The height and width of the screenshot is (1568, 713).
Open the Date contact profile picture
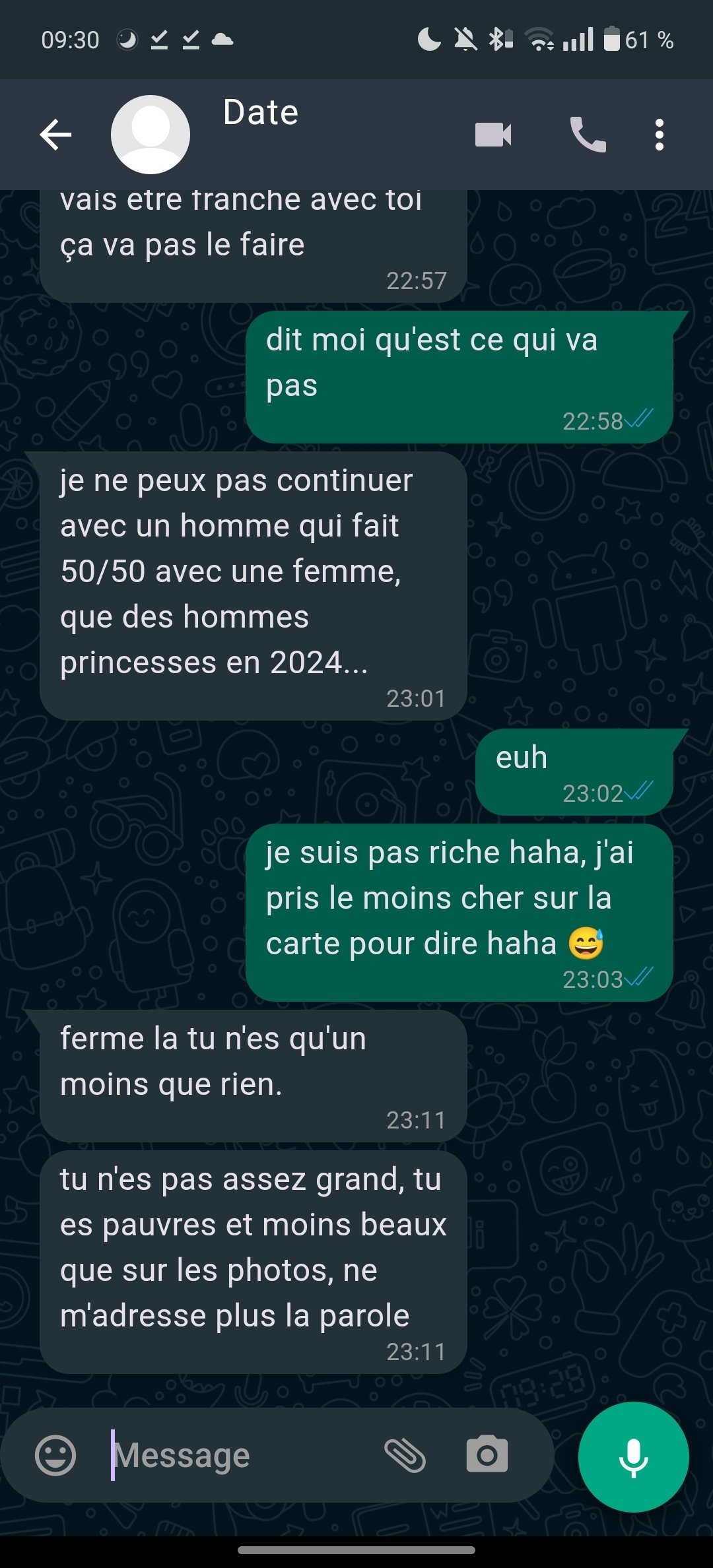(151, 135)
